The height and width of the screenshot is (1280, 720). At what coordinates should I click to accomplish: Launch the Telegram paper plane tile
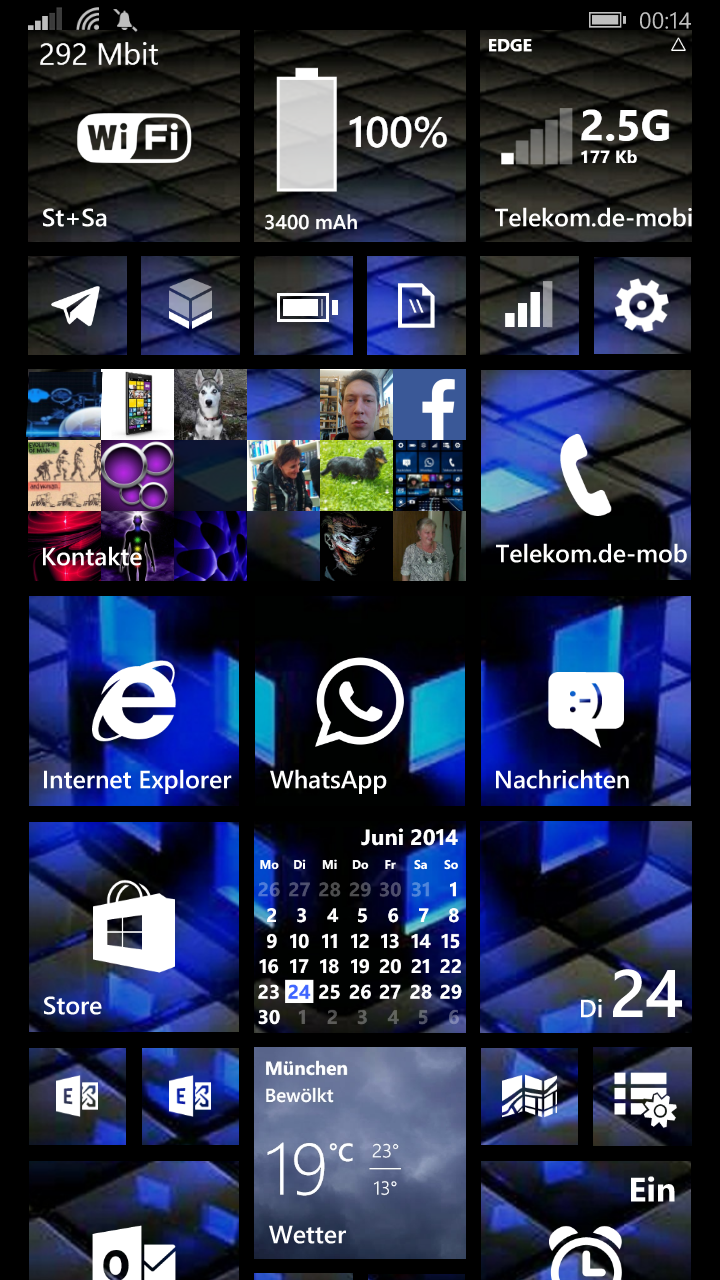point(77,305)
